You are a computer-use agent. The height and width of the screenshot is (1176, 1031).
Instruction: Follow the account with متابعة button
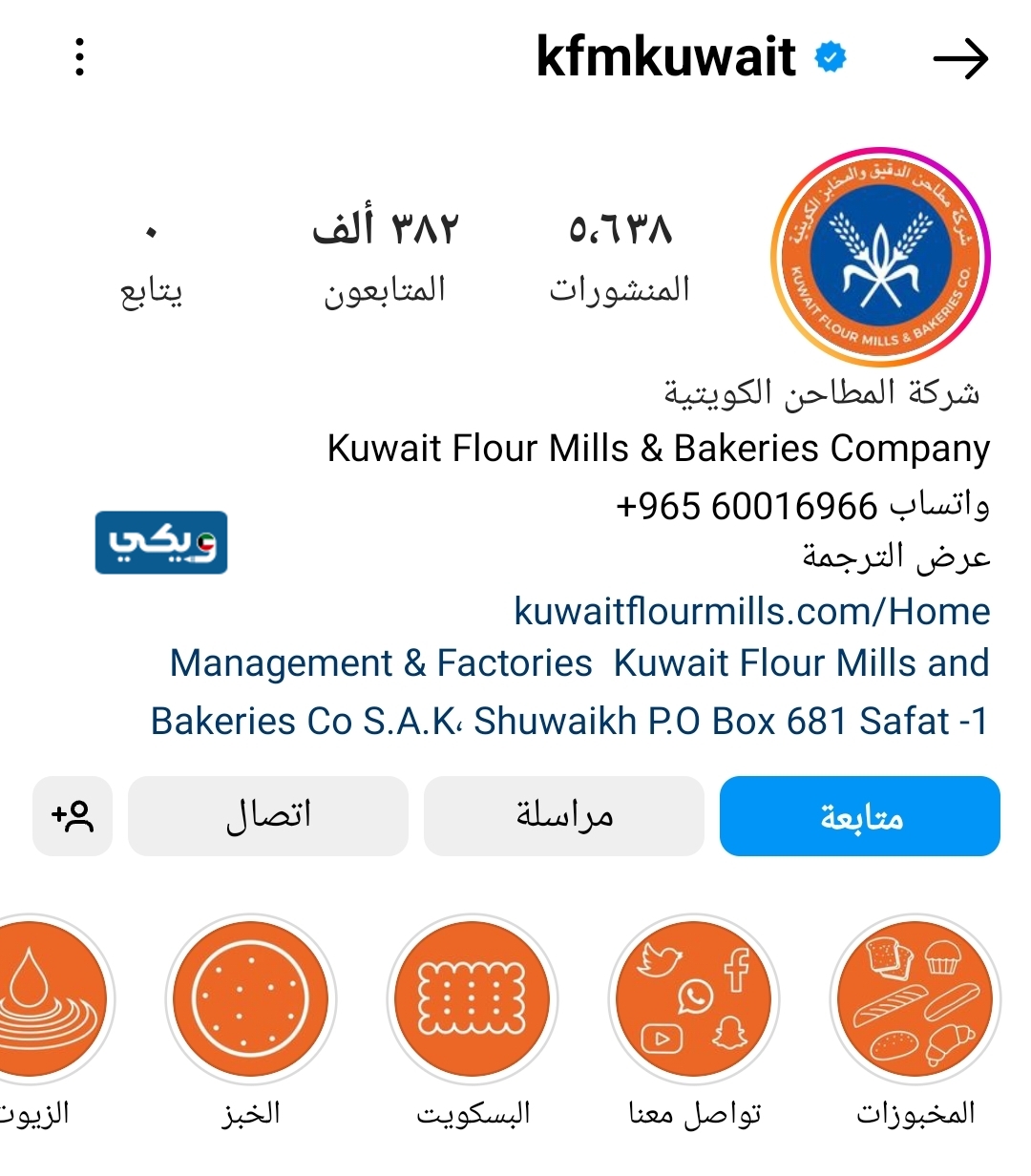point(859,816)
